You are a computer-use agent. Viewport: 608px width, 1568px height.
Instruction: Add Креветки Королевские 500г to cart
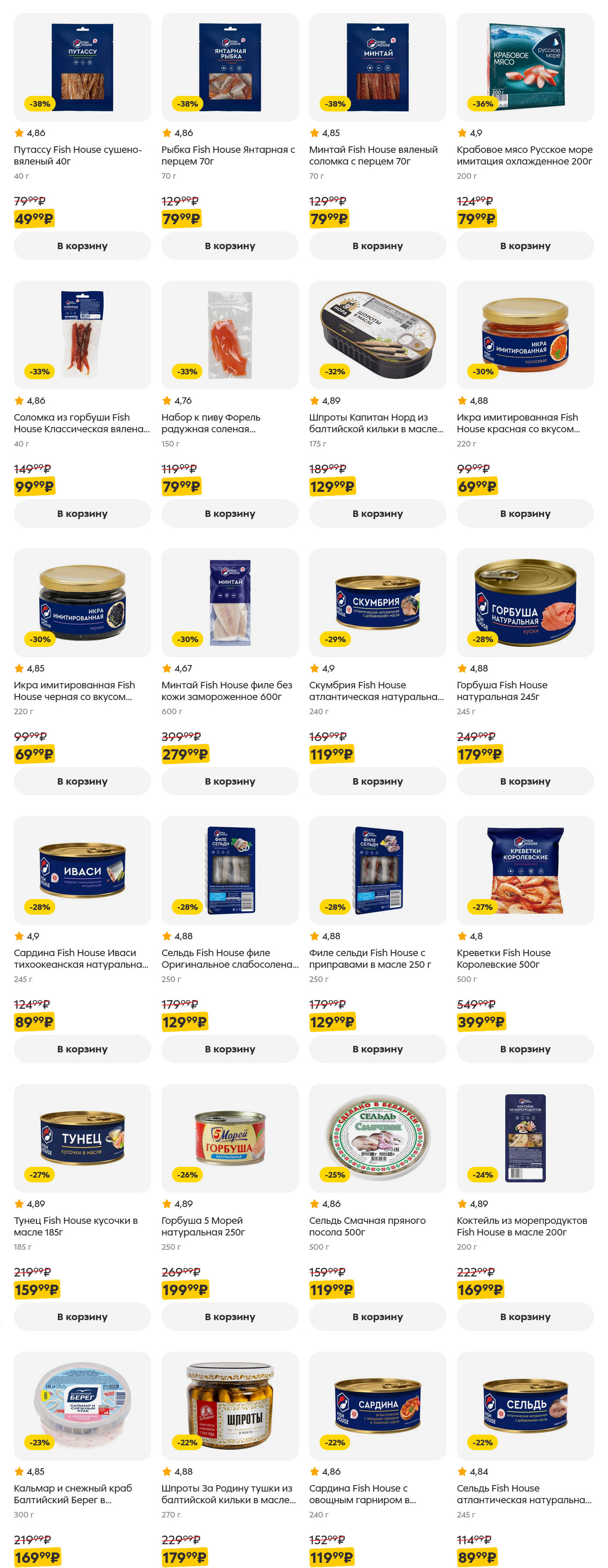click(525, 1049)
